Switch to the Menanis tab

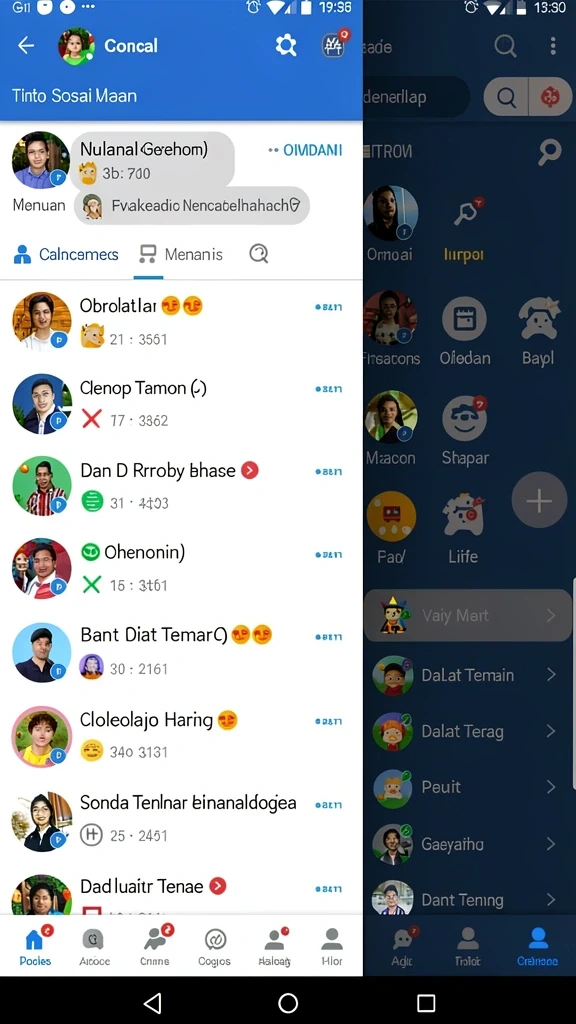[x=181, y=254]
